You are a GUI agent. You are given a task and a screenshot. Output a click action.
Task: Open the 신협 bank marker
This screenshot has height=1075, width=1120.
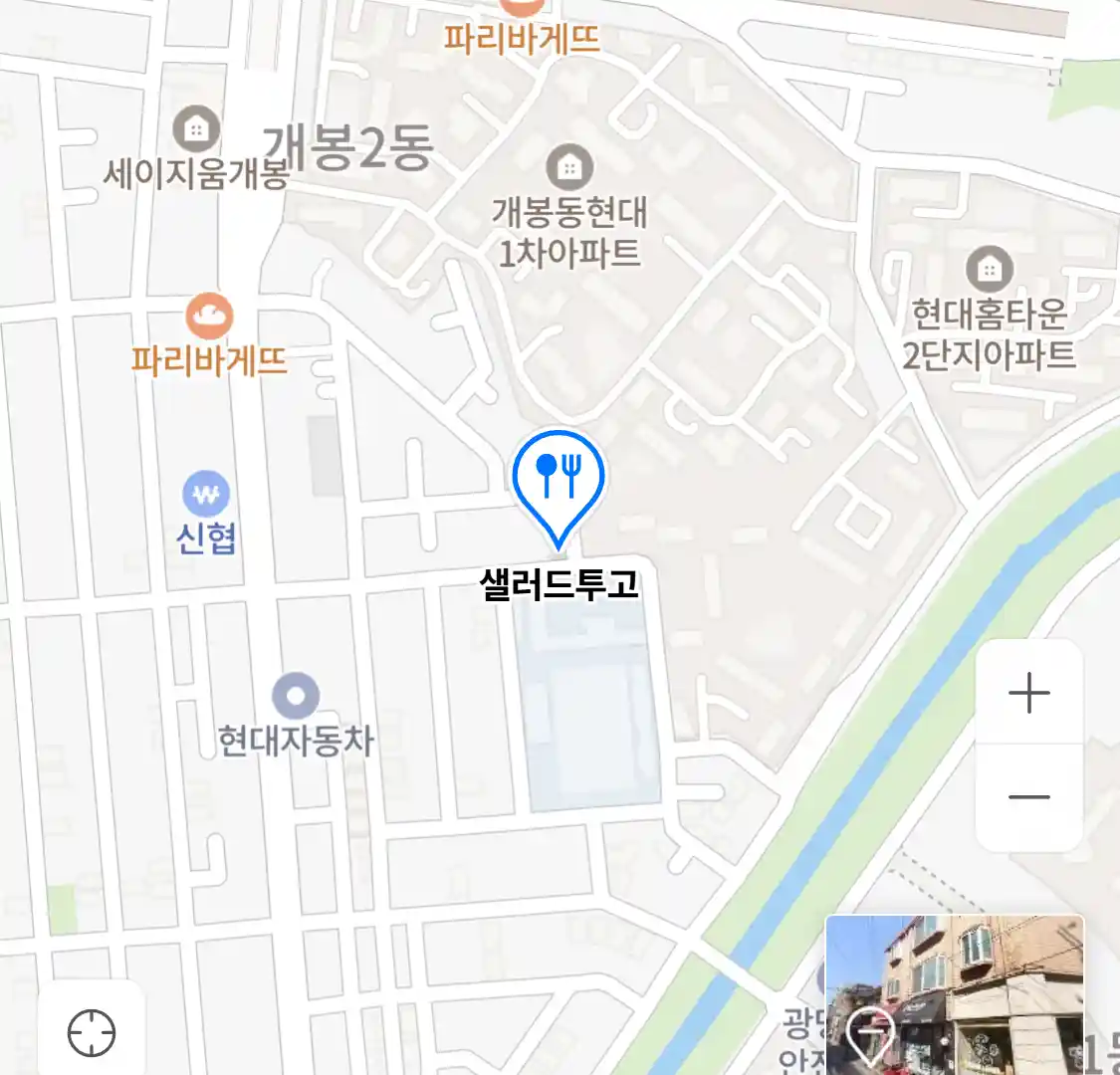206,495
